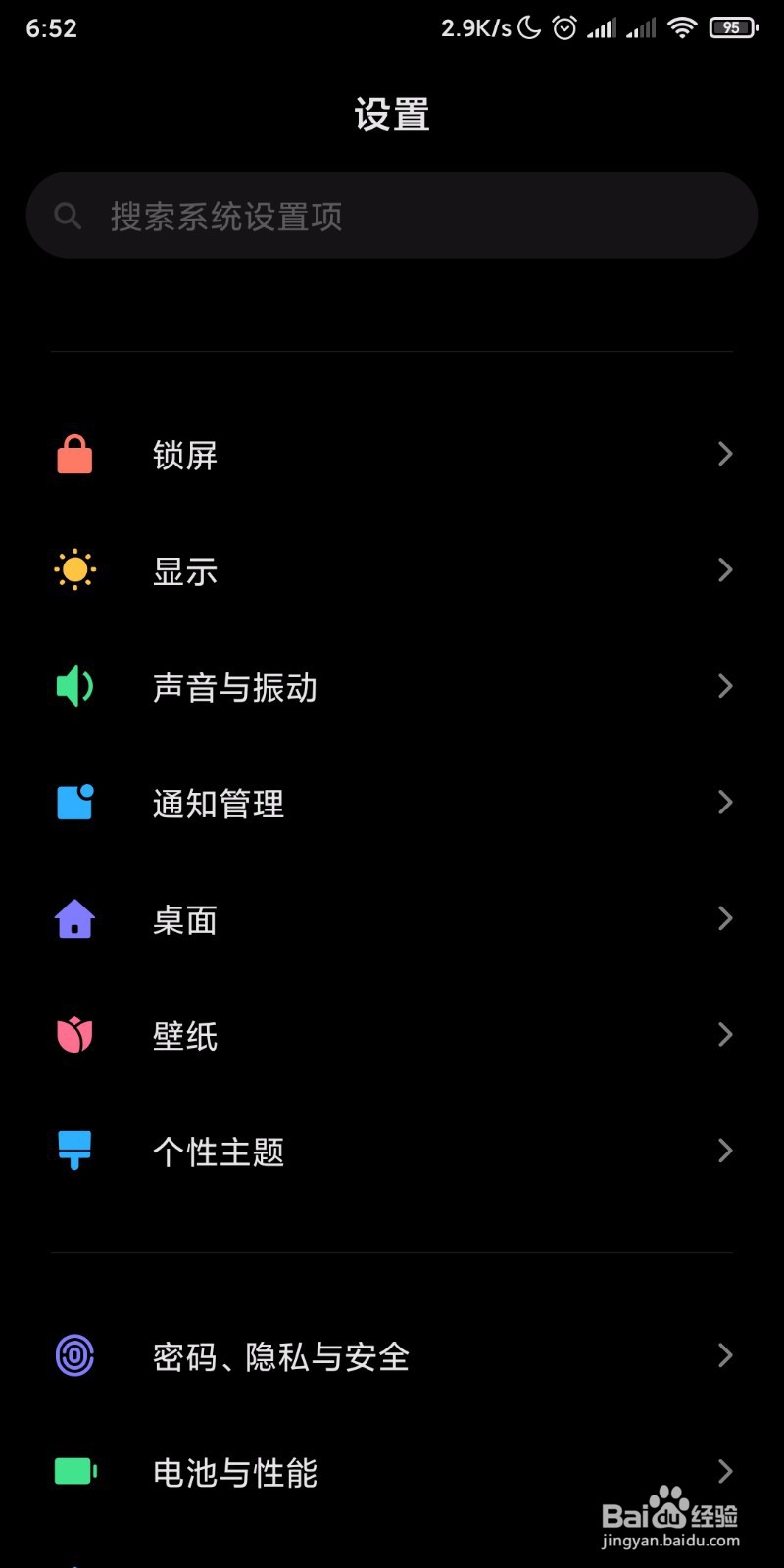Open the 锁屏 lock screen settings
The image size is (784, 1568).
click(392, 455)
